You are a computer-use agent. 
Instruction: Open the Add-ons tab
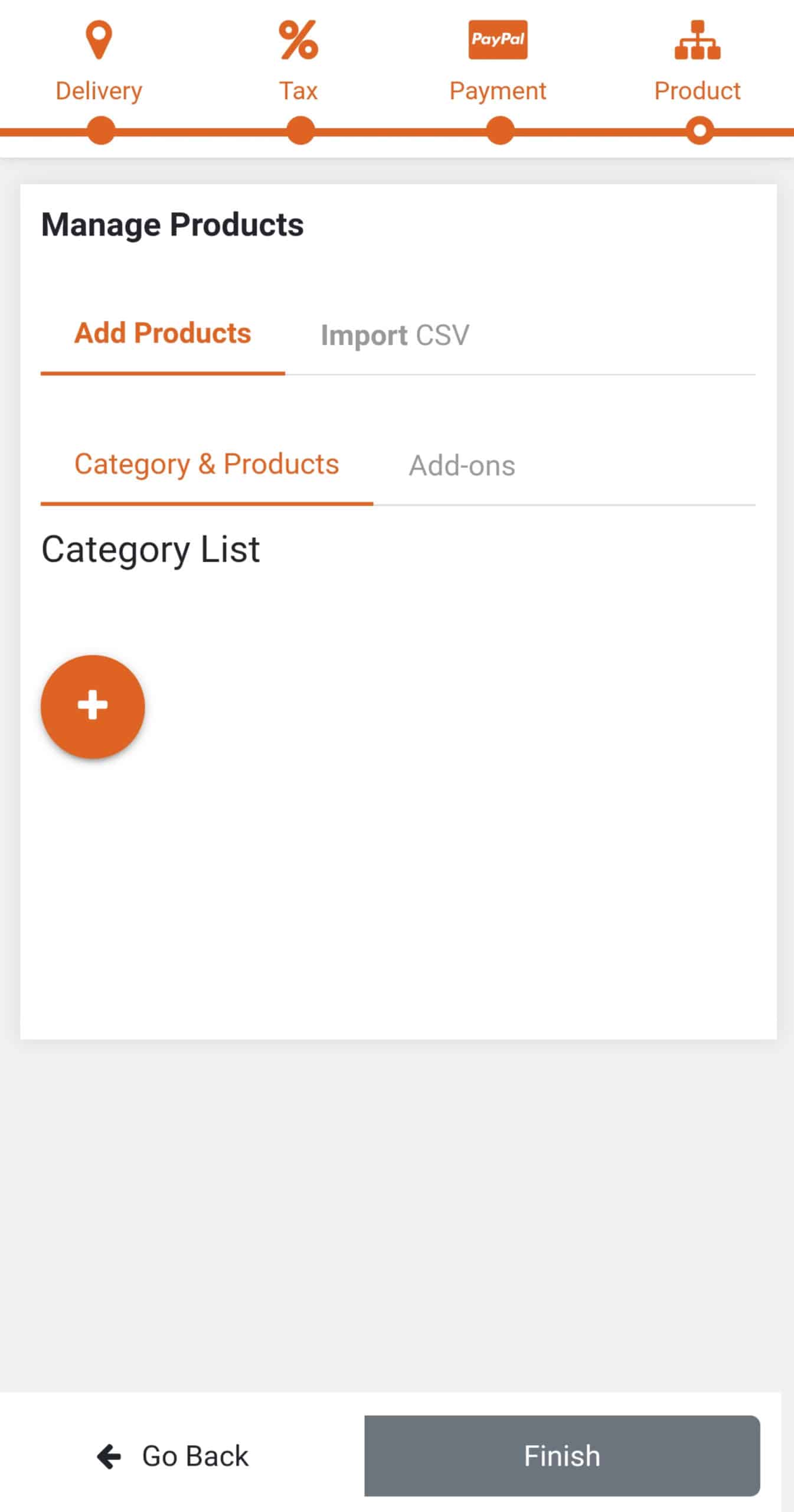pos(462,465)
